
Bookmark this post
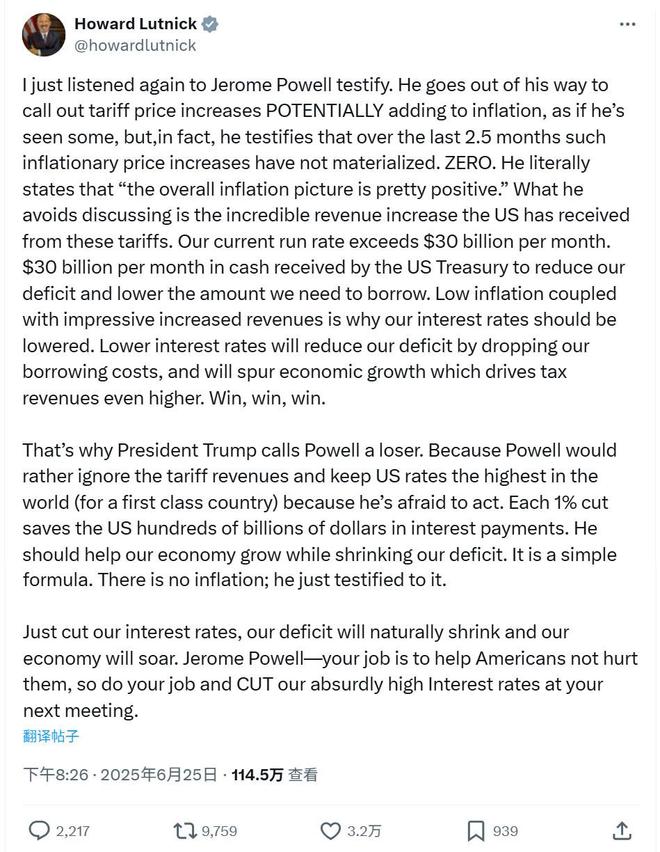[476, 831]
